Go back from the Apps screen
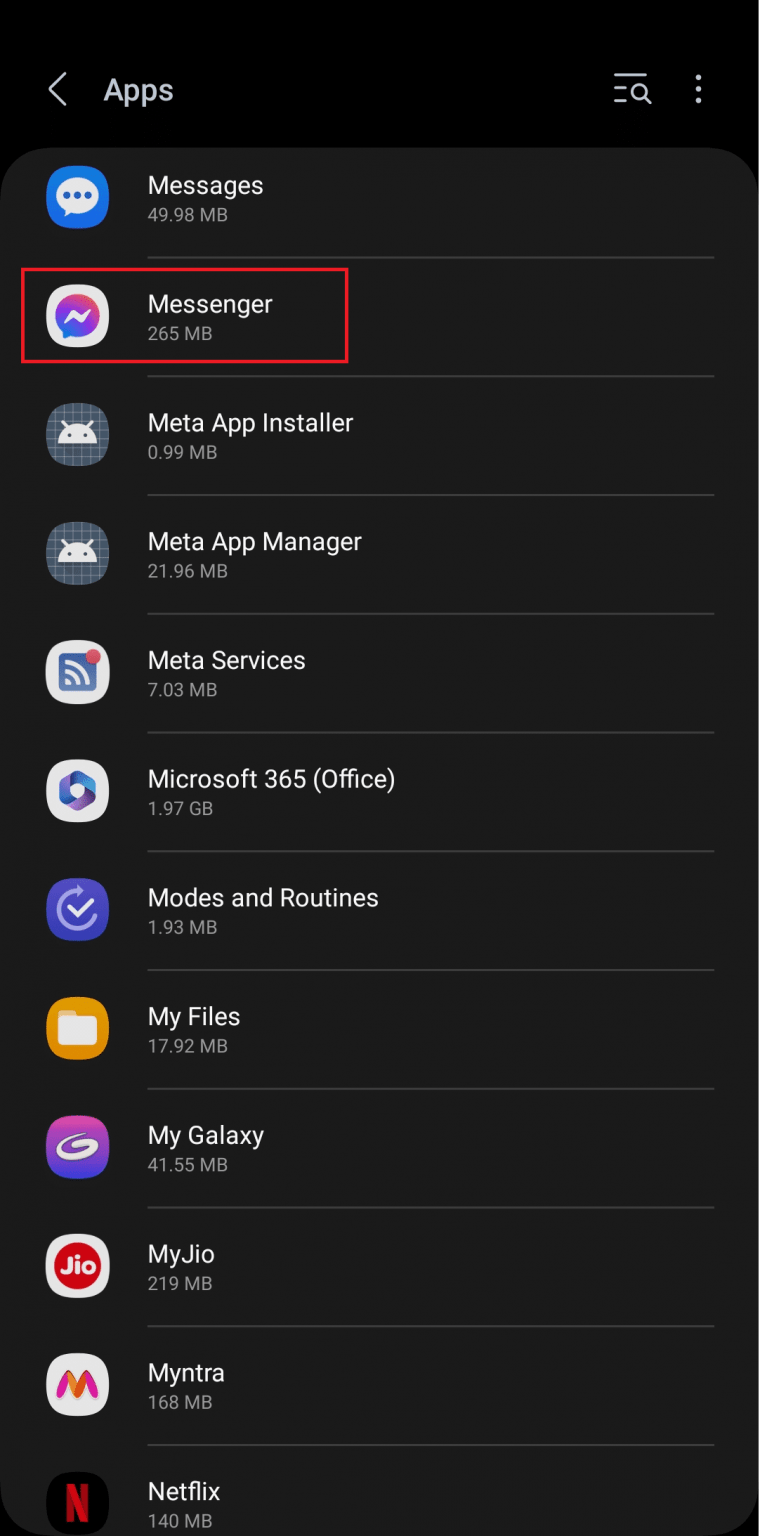Viewport: 760px width, 1536px height. [x=58, y=90]
